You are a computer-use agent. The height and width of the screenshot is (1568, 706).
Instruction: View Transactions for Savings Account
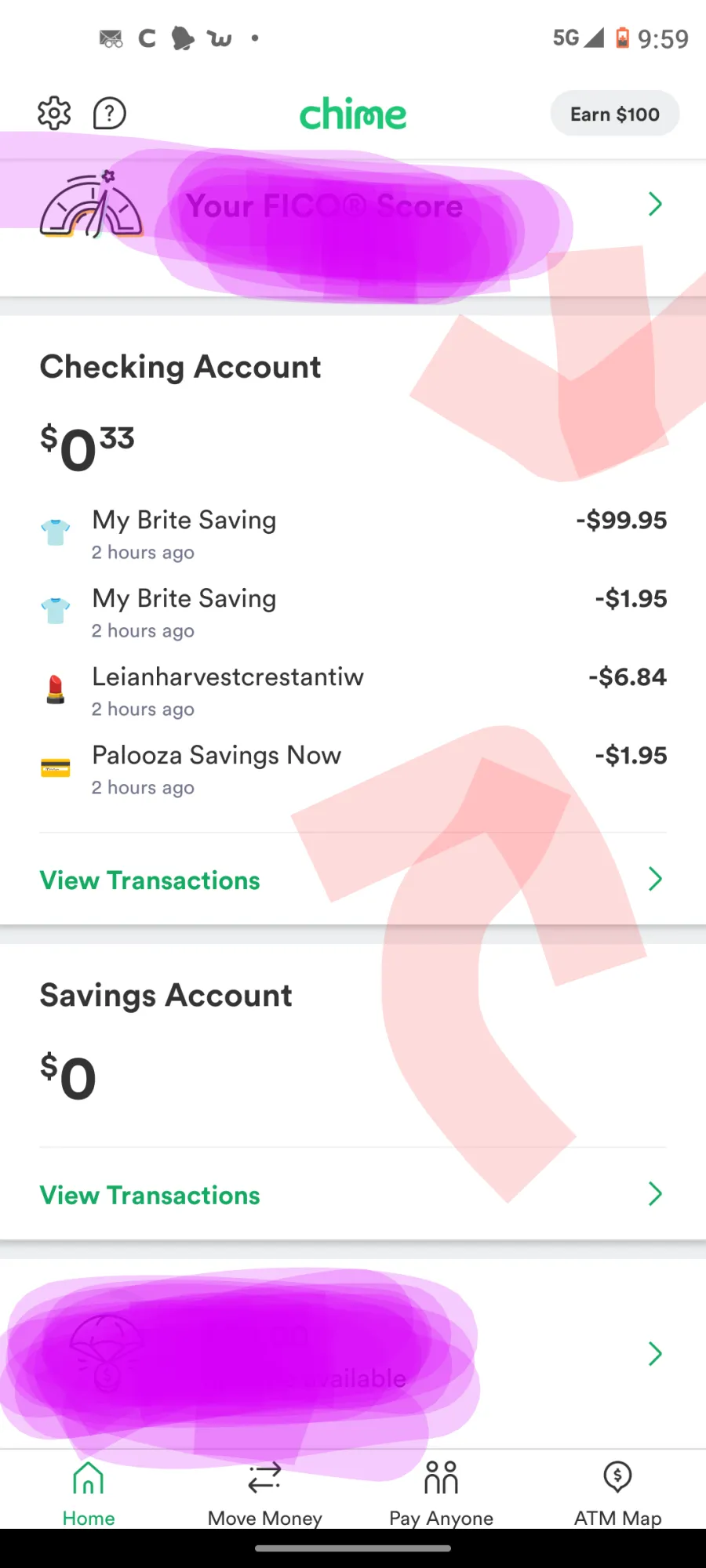tap(353, 1195)
